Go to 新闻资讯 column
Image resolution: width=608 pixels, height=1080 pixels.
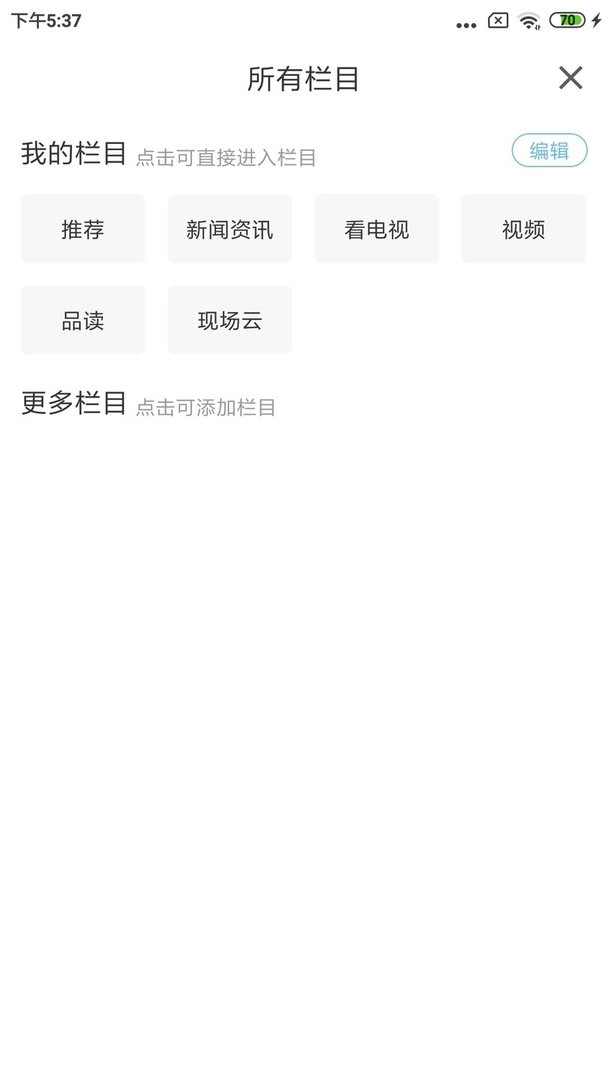pos(230,229)
